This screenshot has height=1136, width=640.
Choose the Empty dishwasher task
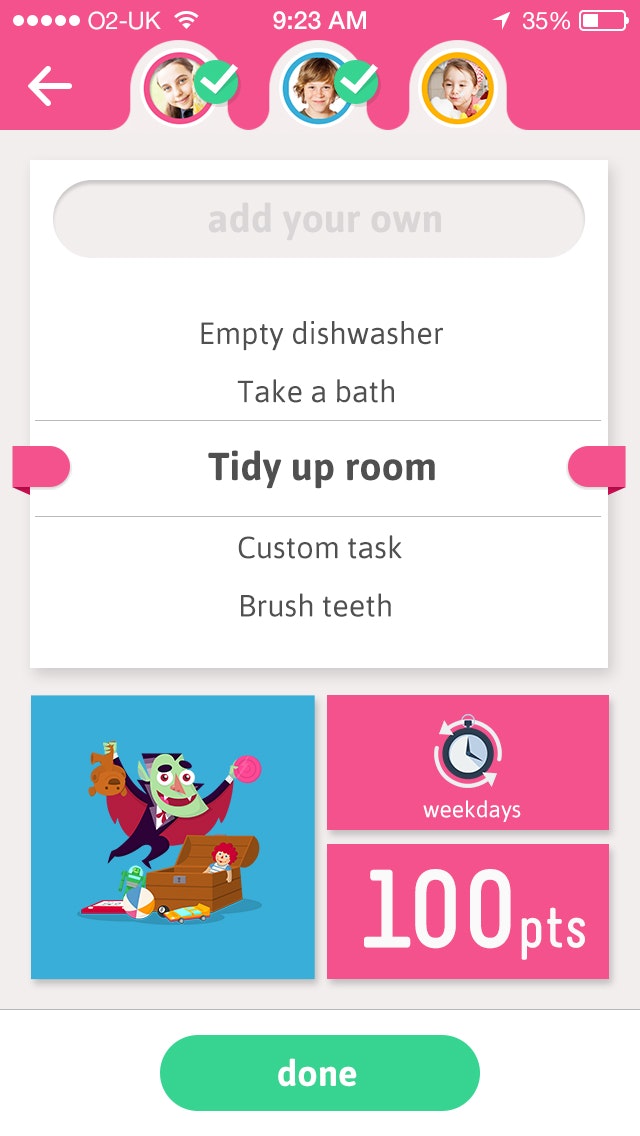click(321, 334)
